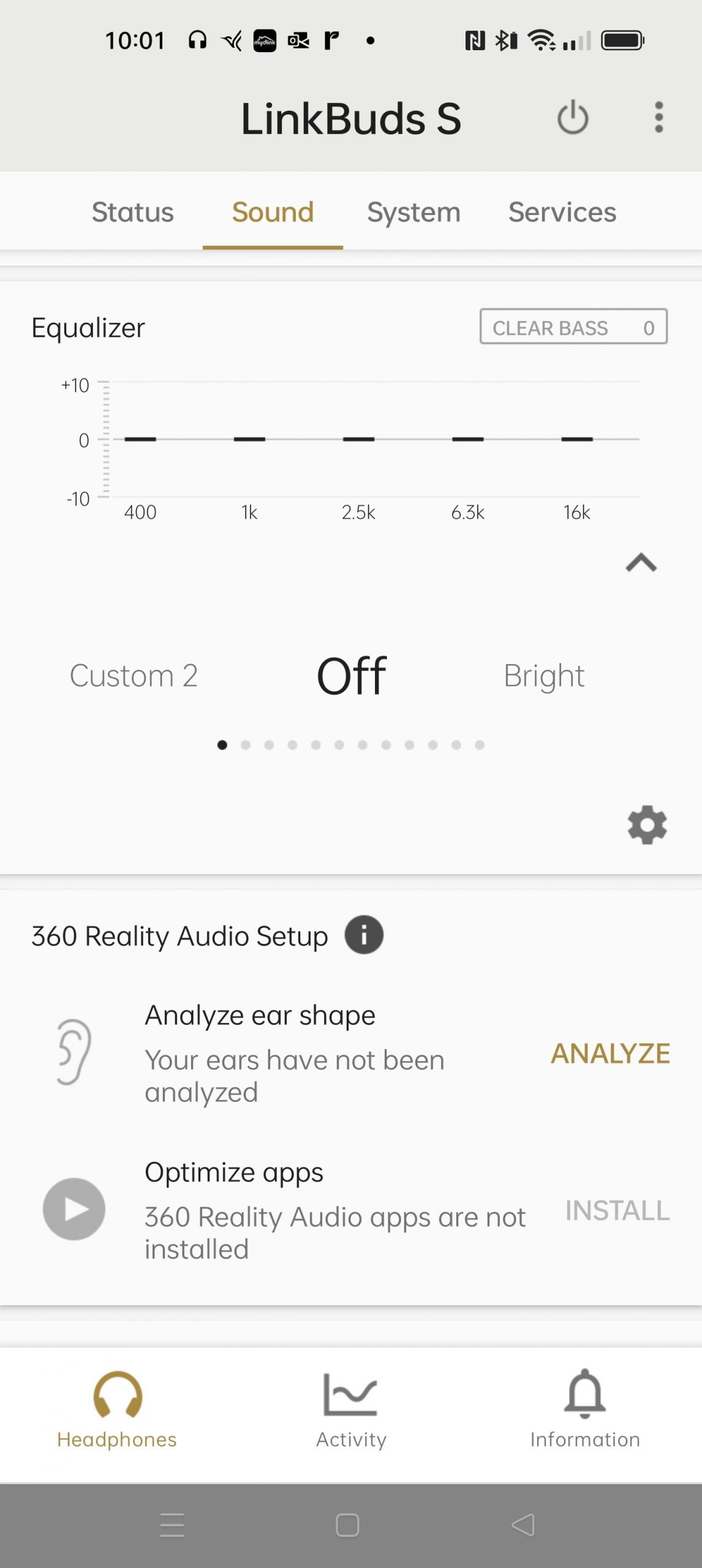Click the power icon for LinkBuds S

click(572, 118)
